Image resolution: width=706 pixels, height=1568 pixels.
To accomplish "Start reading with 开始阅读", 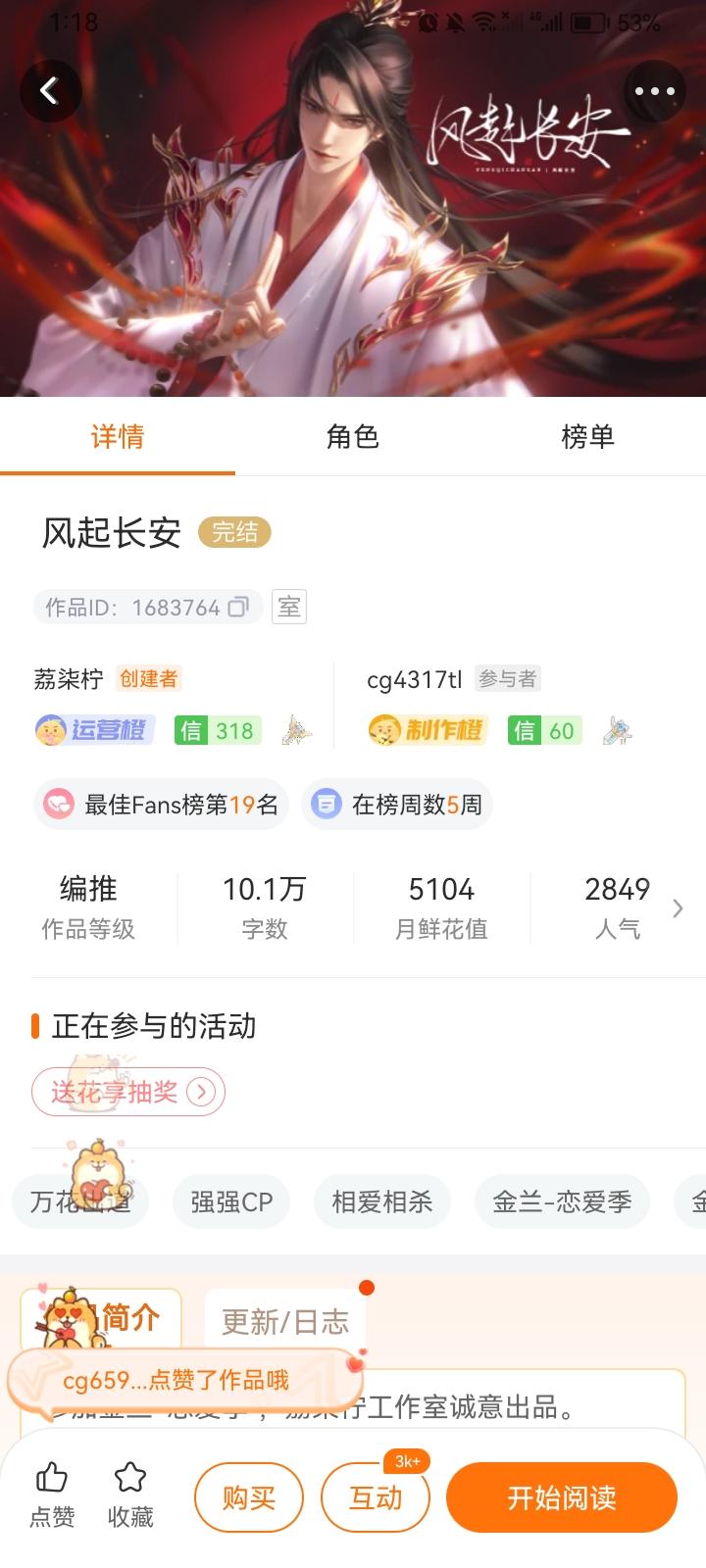I will [562, 1497].
